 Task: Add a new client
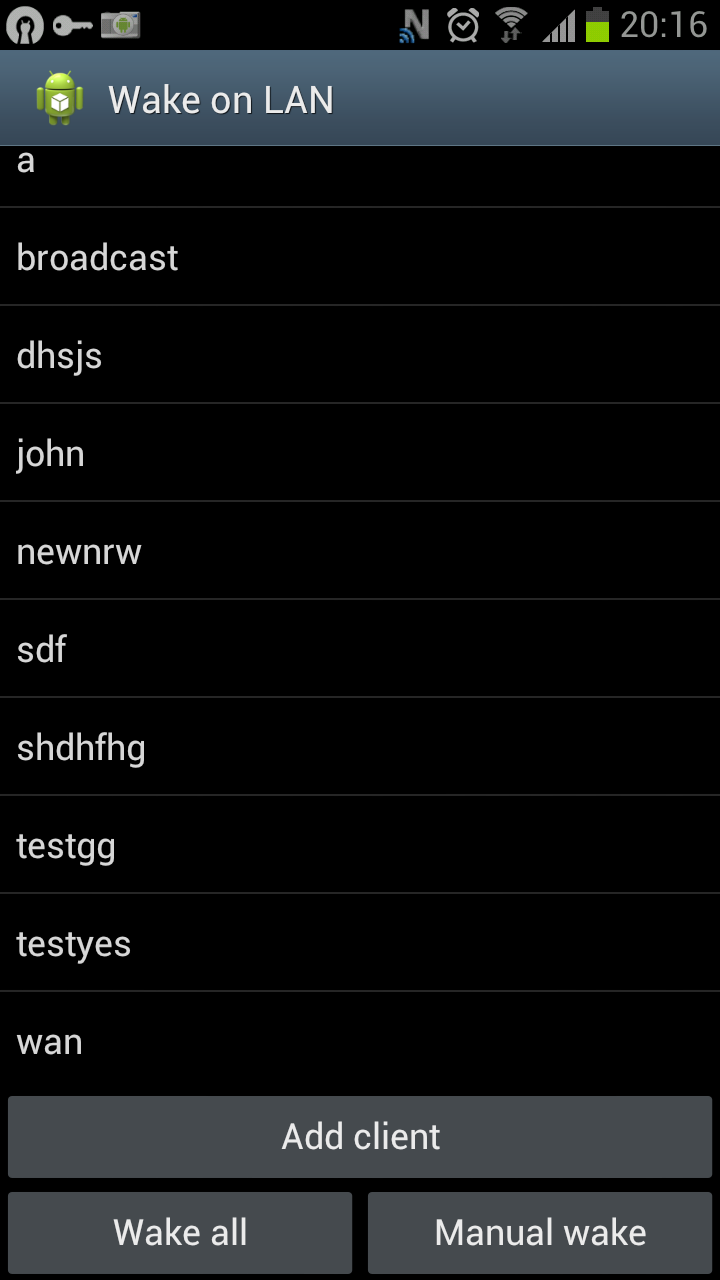point(360,1137)
